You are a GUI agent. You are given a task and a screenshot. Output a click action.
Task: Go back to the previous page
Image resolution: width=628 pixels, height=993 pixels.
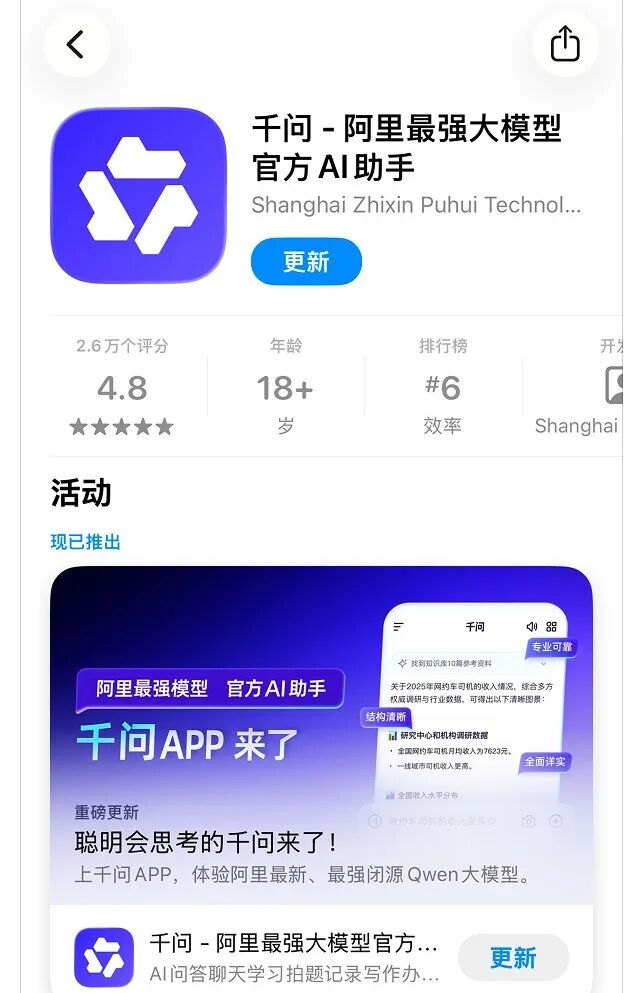(x=76, y=44)
